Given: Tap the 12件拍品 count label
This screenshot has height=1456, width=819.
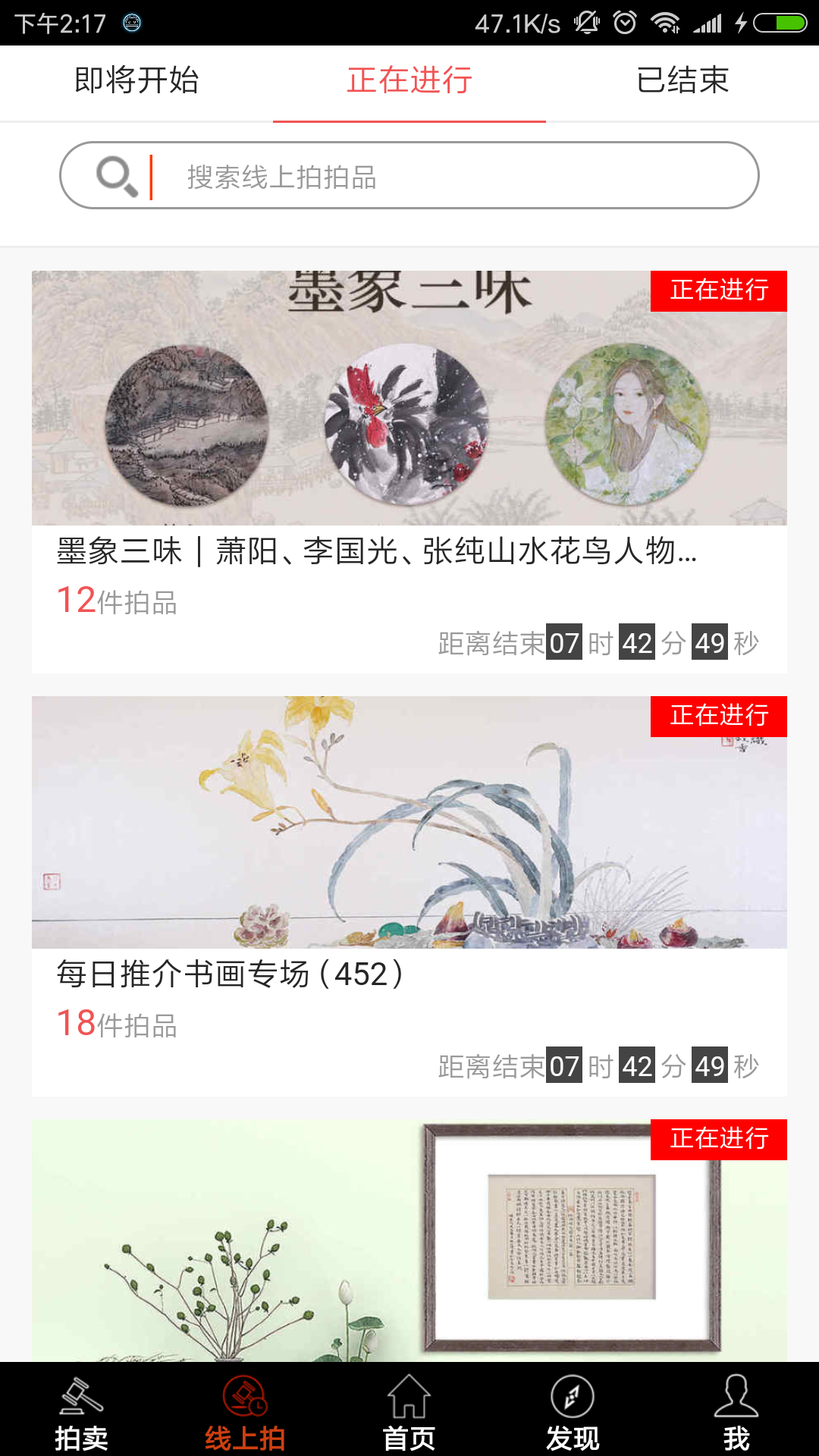Looking at the screenshot, I should pos(115,600).
